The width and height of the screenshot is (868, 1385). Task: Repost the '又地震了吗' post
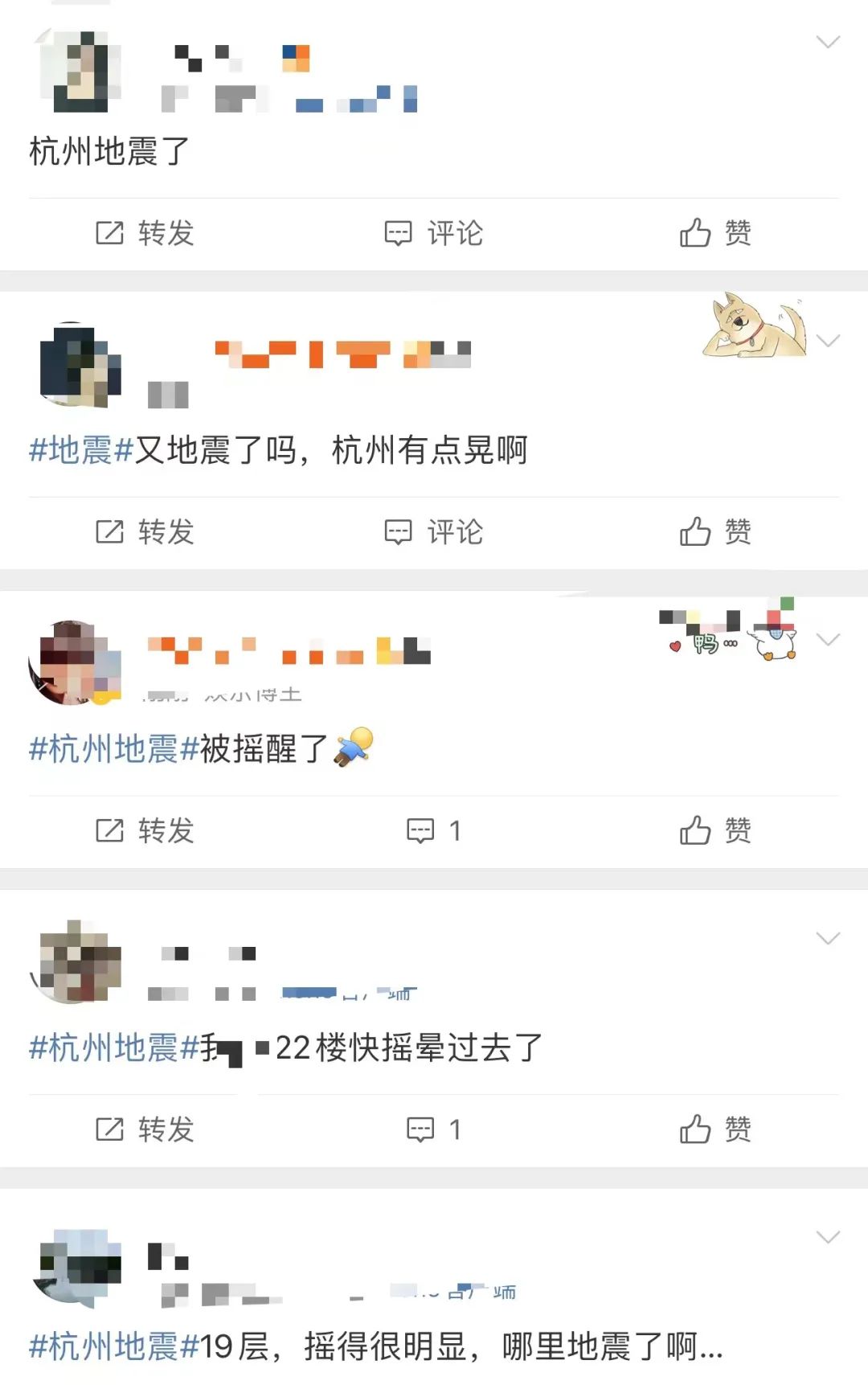click(x=145, y=532)
